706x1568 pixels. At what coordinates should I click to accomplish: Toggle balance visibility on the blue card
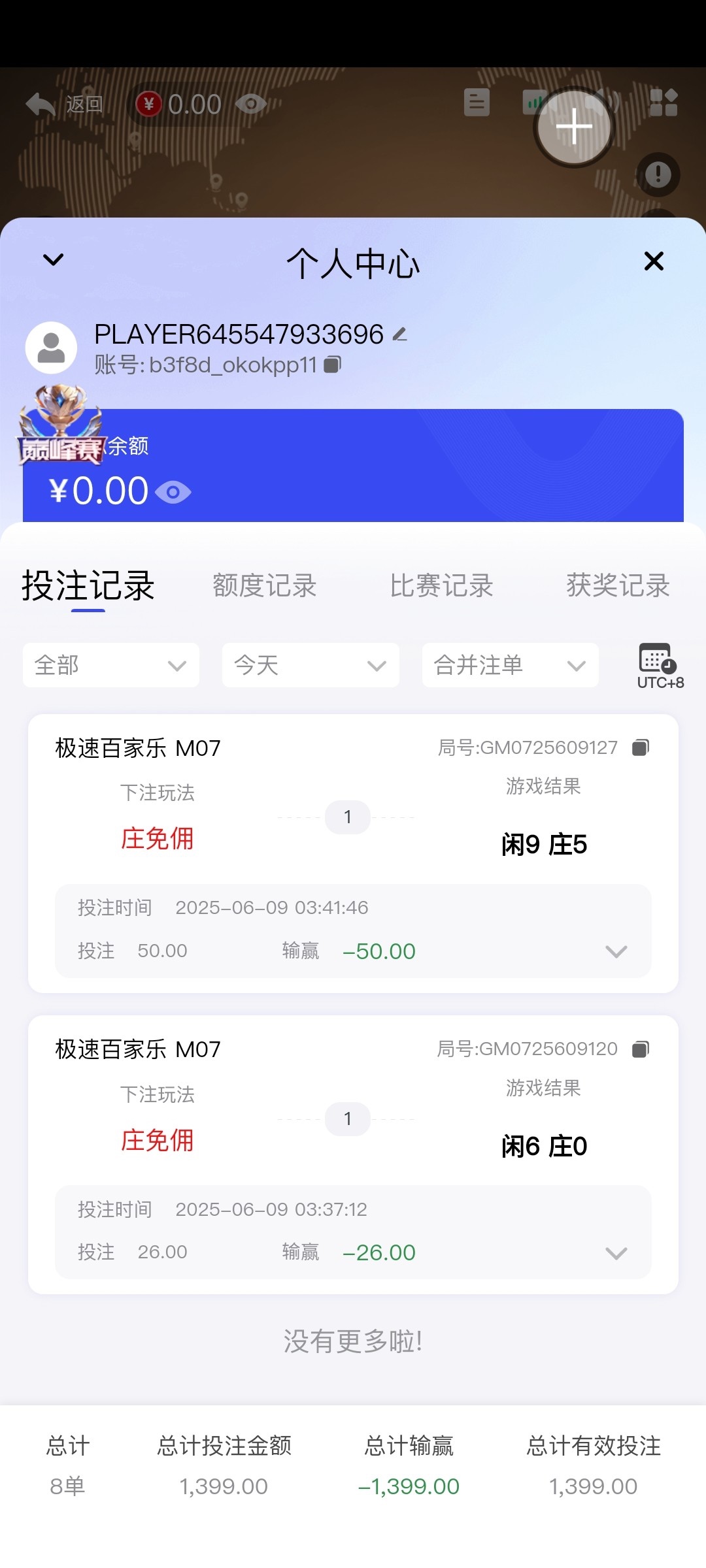click(173, 492)
